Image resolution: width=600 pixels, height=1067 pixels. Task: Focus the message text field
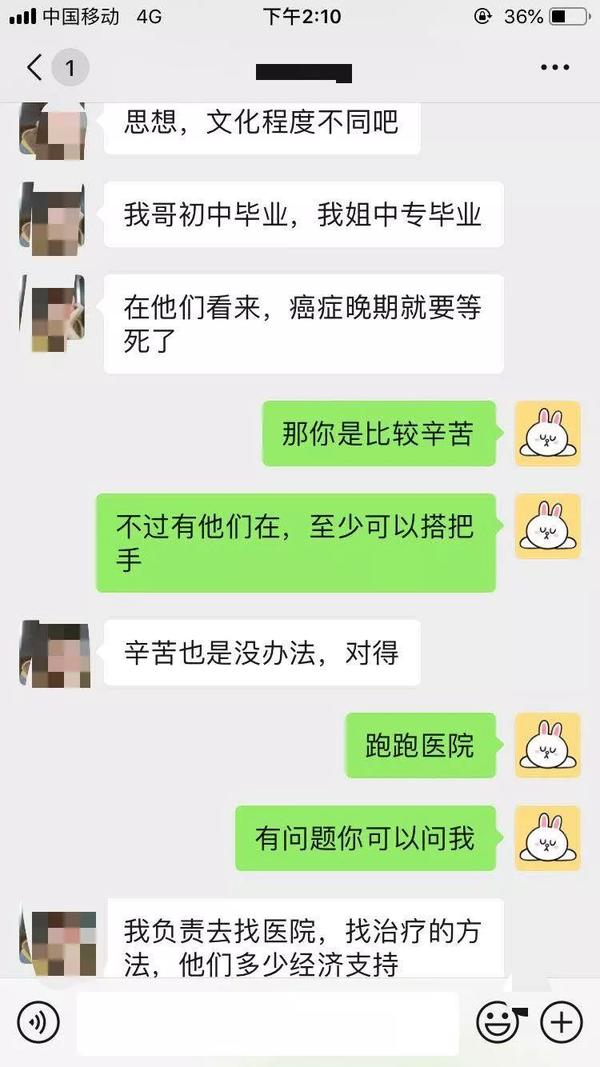click(x=267, y=1022)
